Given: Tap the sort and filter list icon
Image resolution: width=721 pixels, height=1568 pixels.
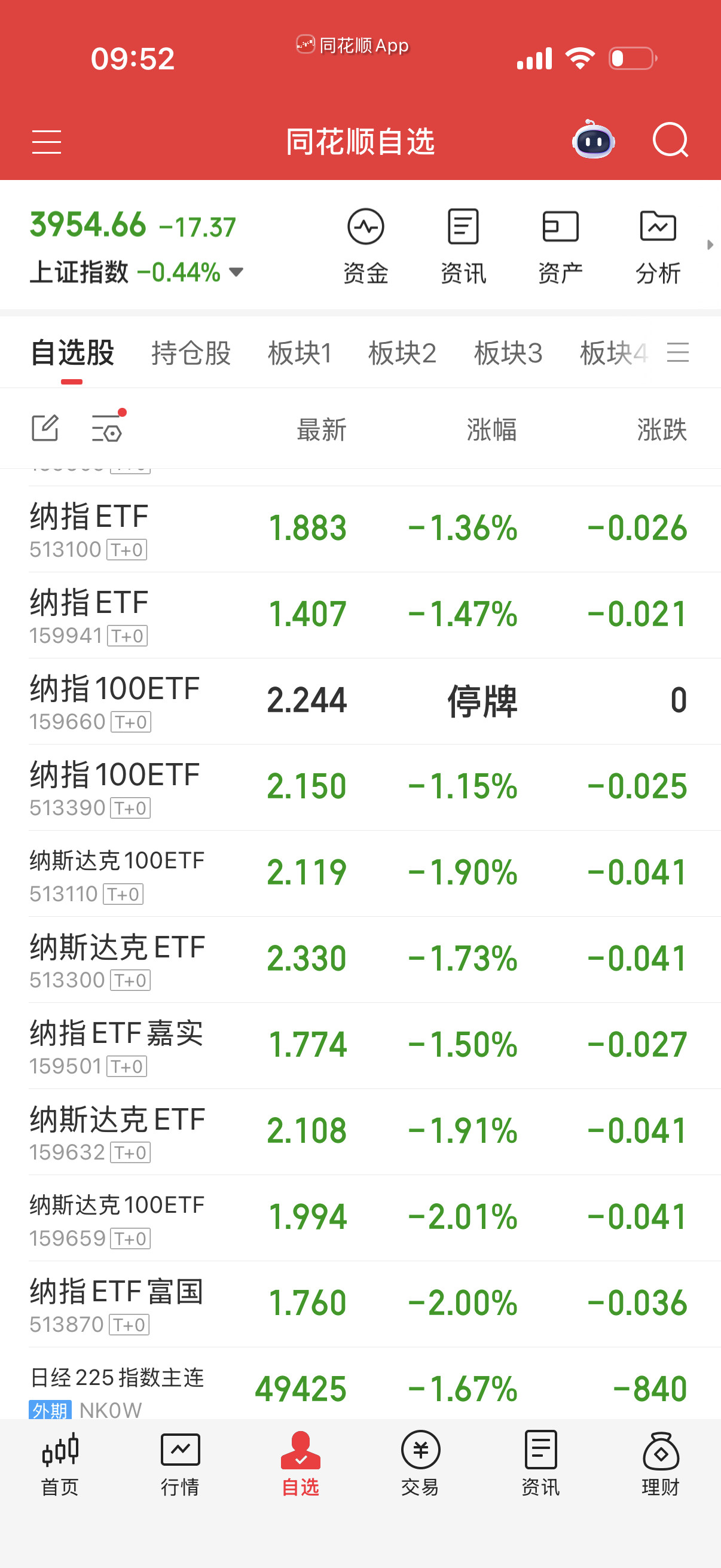Looking at the screenshot, I should (107, 428).
